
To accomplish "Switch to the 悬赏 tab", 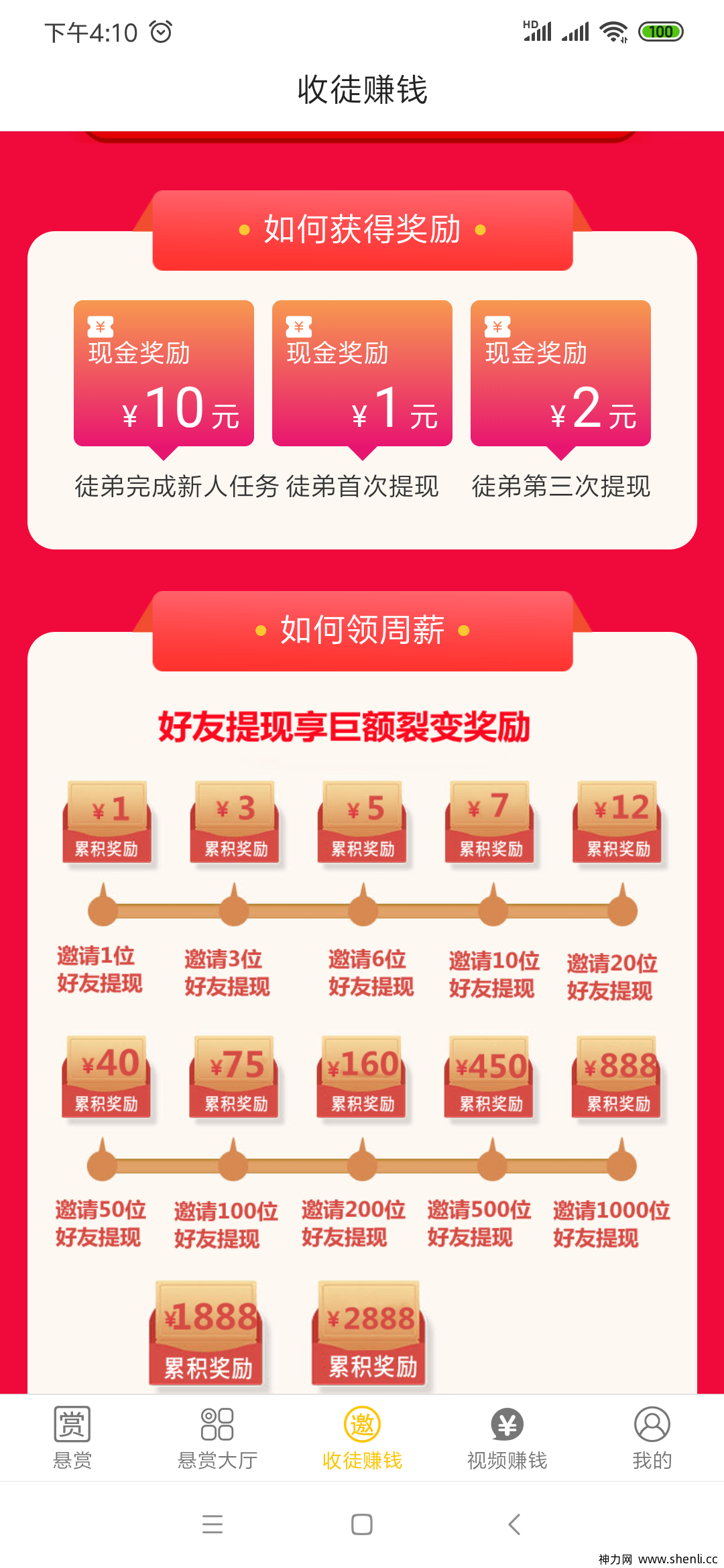I will (72, 1437).
